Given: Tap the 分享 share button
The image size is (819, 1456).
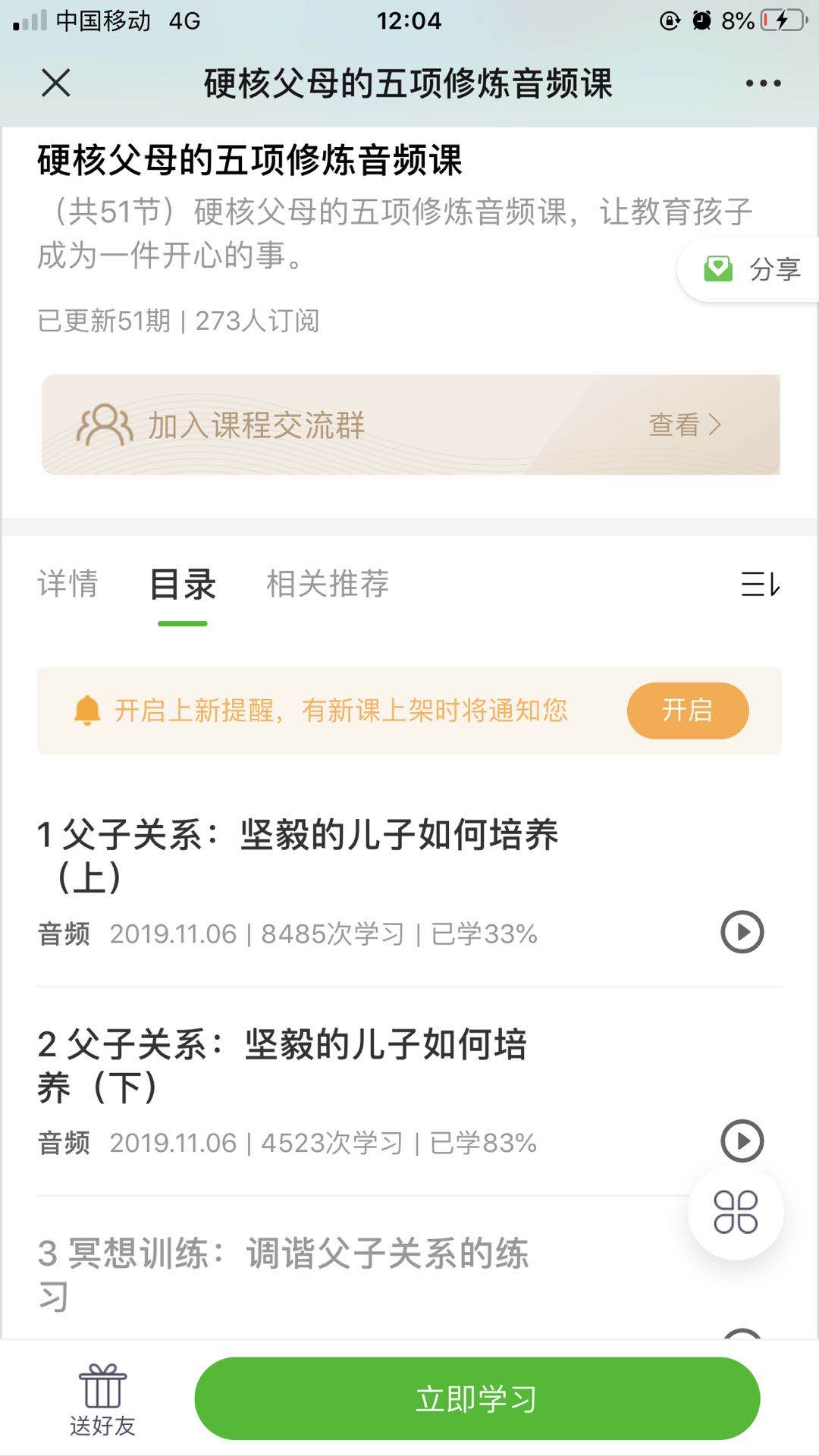Looking at the screenshot, I should [x=749, y=269].
